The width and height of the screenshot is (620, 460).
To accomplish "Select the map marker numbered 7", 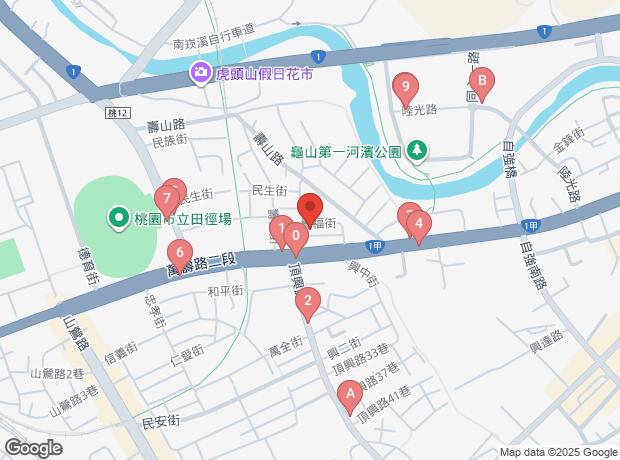I will pos(166,199).
